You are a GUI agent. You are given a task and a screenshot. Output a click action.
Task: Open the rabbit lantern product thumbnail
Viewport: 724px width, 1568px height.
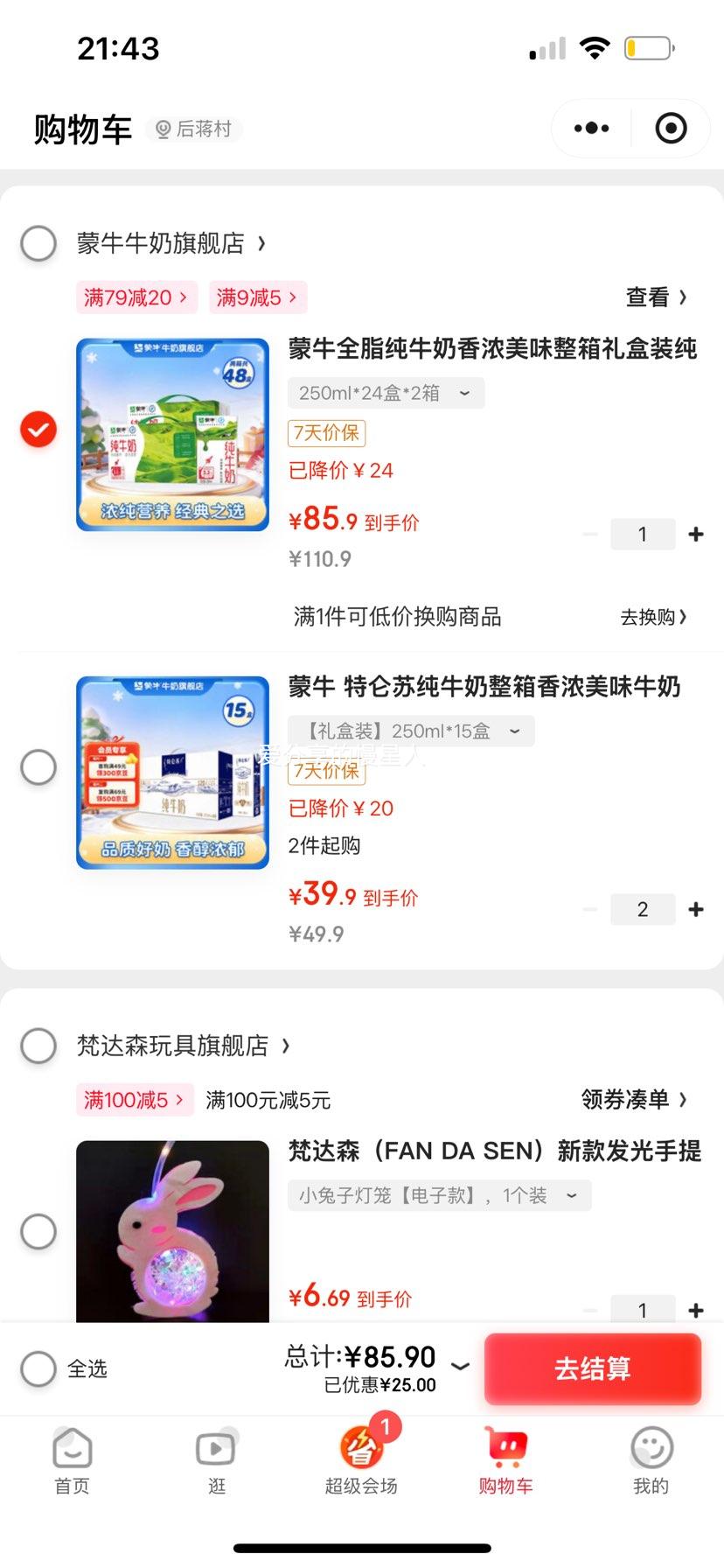click(172, 1230)
